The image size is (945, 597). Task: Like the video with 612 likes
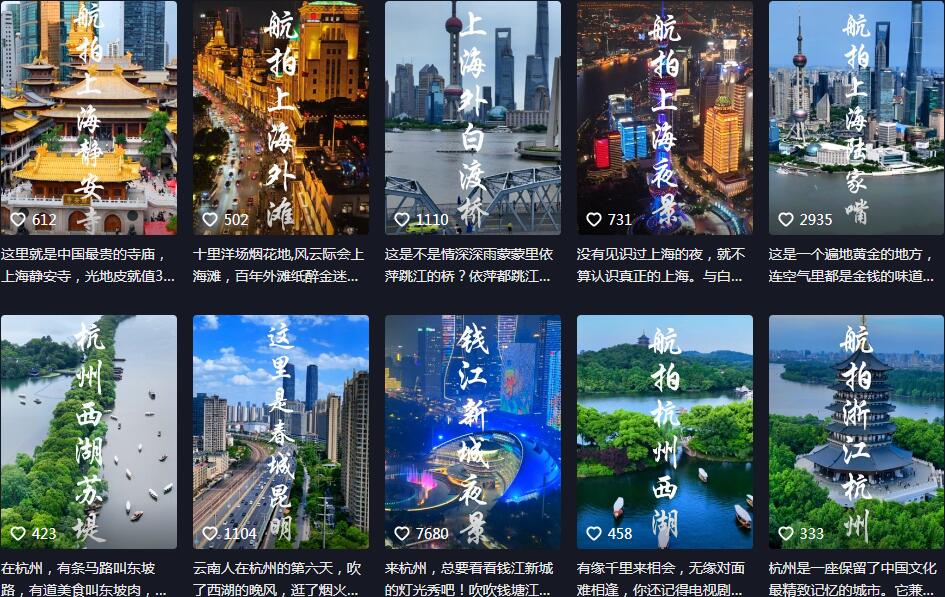pos(18,220)
